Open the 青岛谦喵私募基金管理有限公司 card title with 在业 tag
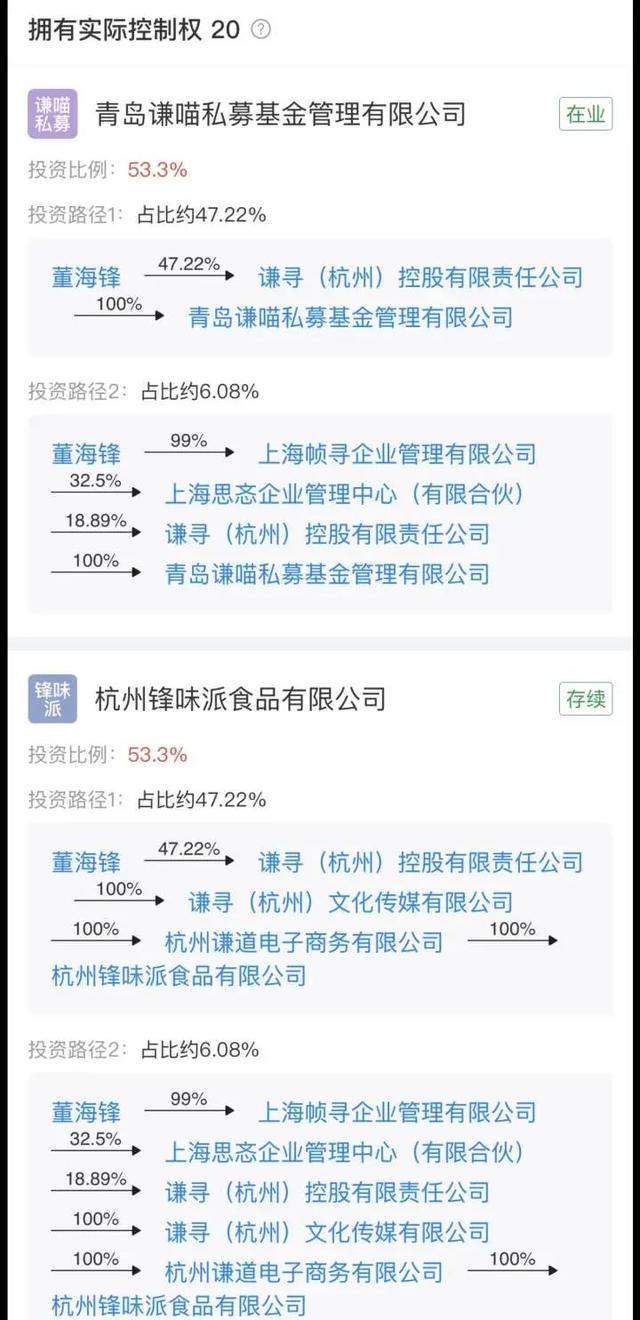This screenshot has width=640, height=1320. point(281,114)
